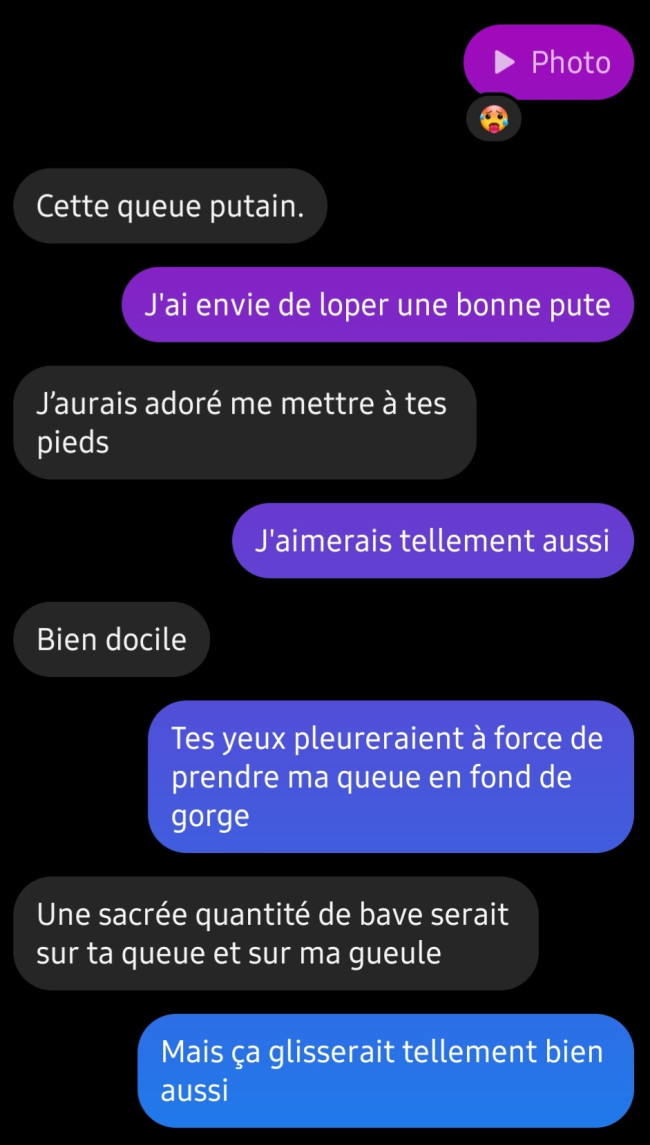Open the Photo message bubble
Screen dimensions: 650x1145
click(549, 63)
